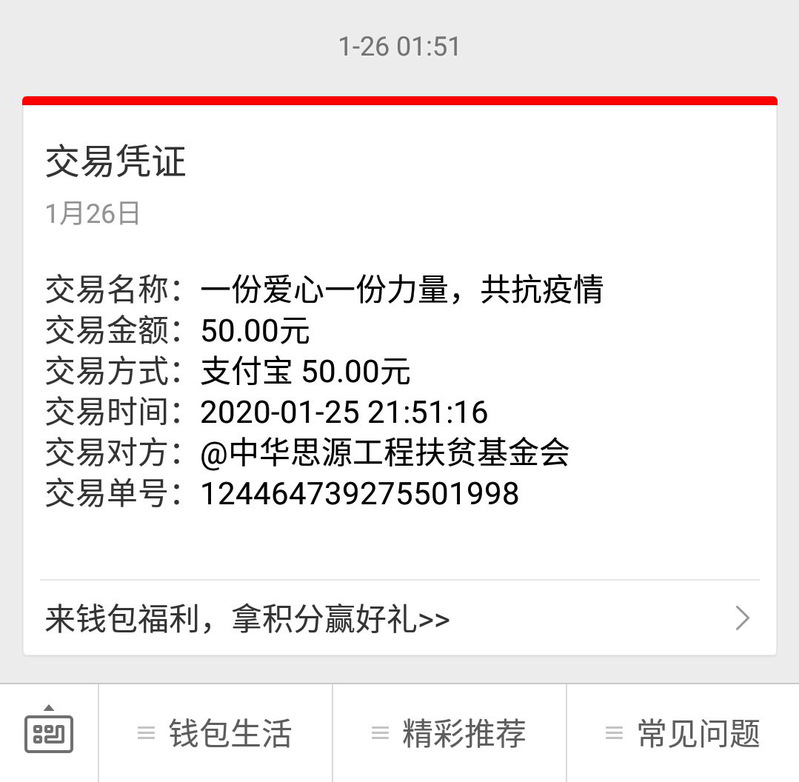
Task: Switch to keyboard input mode
Action: (48, 734)
